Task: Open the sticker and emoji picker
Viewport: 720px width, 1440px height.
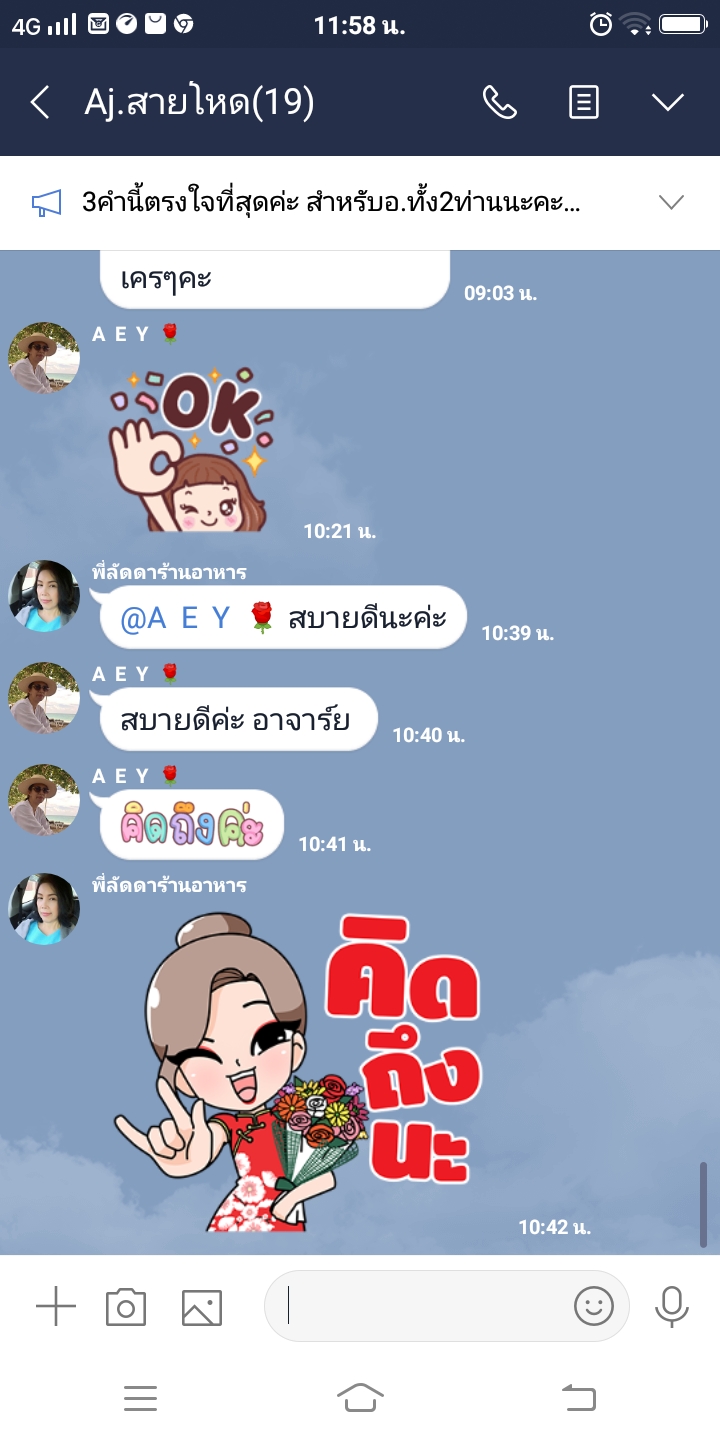Action: [x=593, y=1306]
